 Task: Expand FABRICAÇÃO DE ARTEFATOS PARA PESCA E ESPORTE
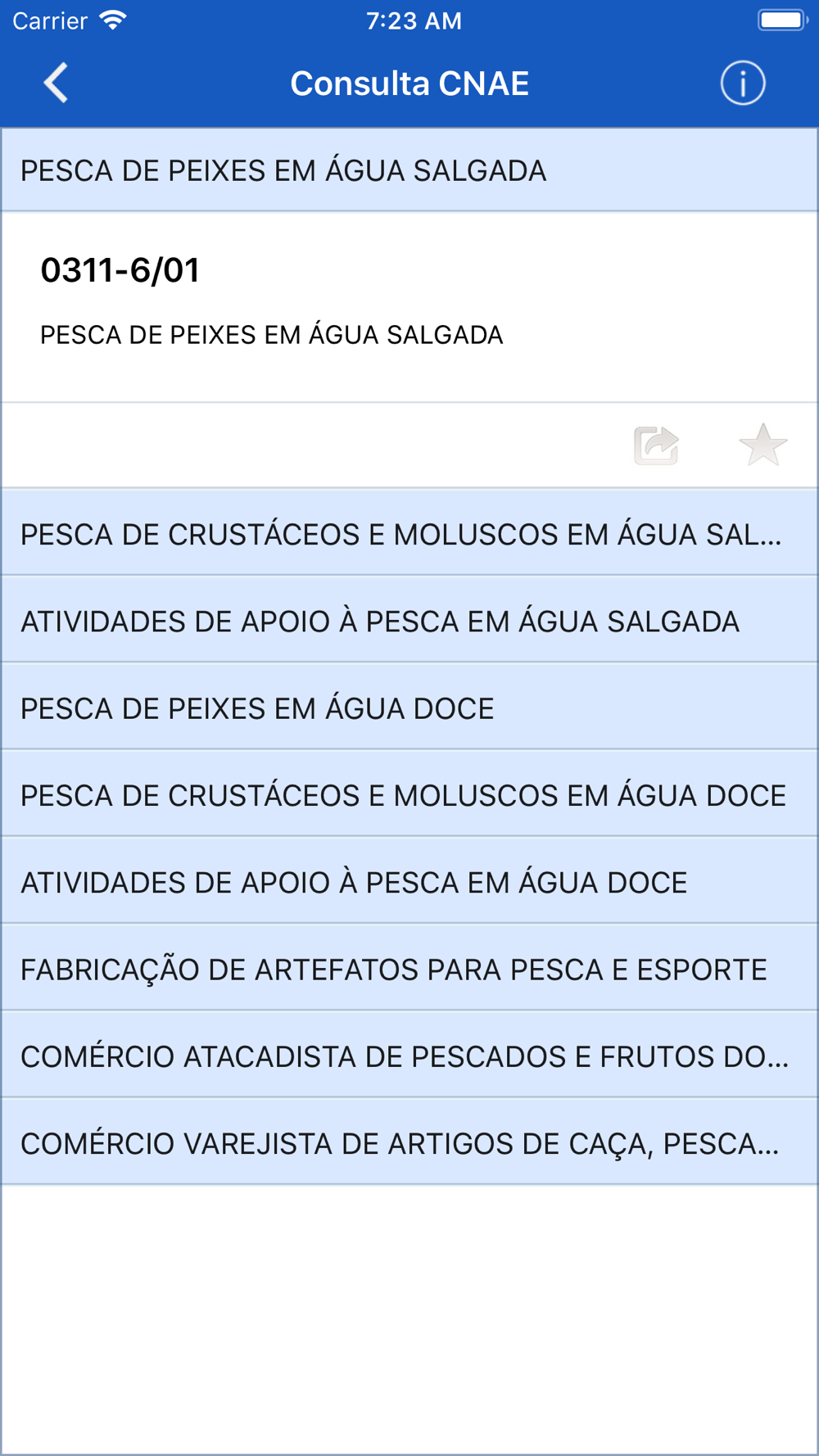point(409,969)
